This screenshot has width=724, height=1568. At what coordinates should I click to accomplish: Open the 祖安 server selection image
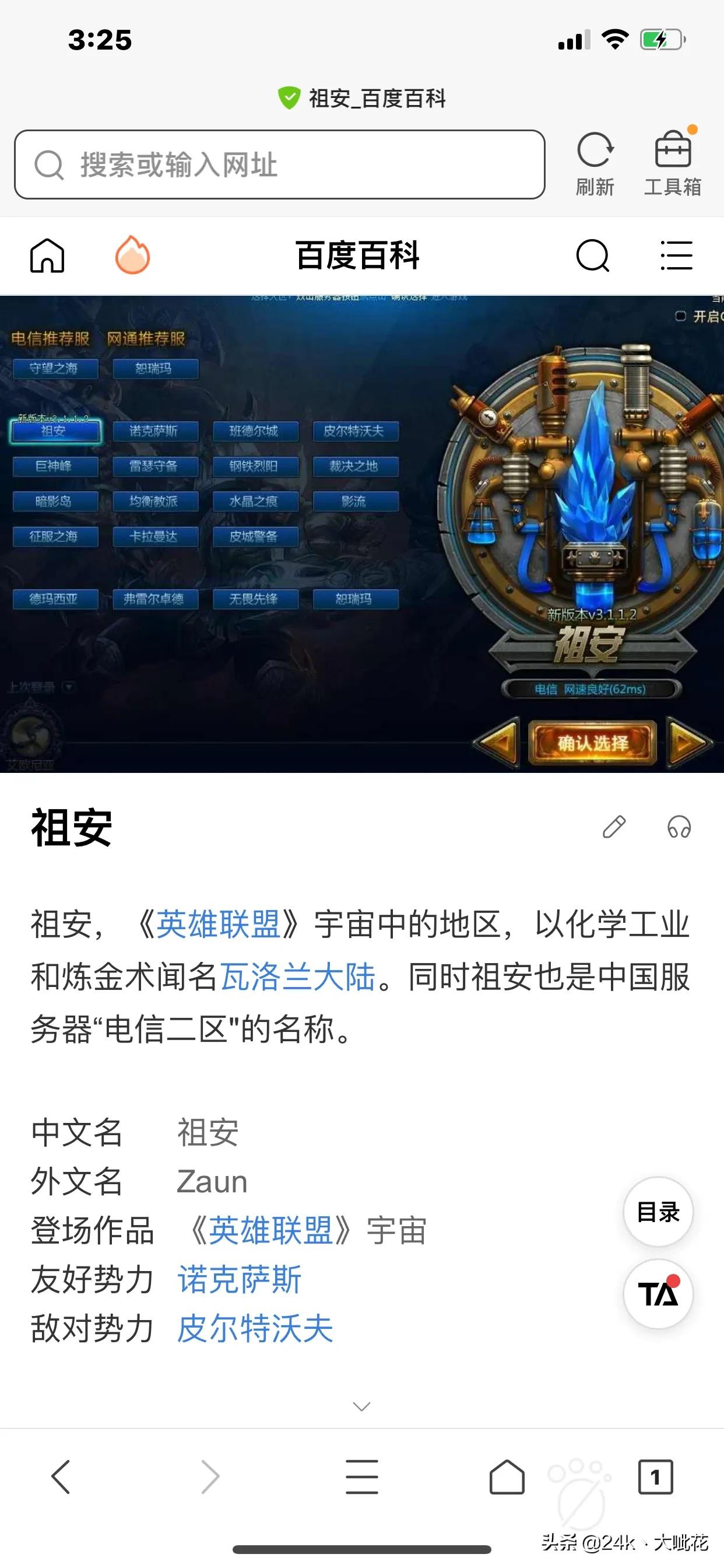(362, 534)
